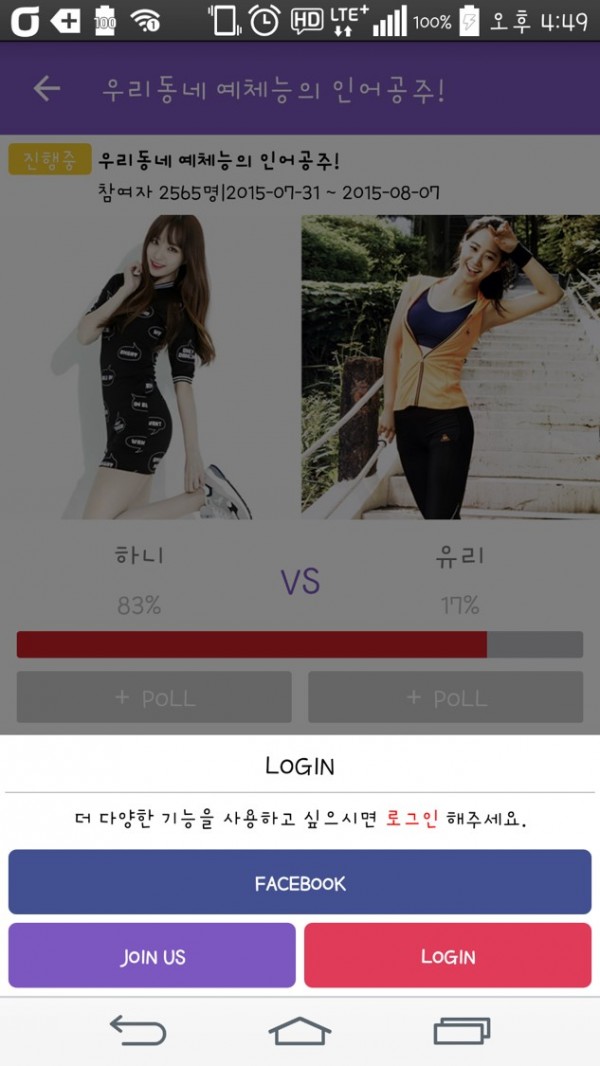Screen dimensions: 600x1066
Task: Open 유리's photo
Action: [444, 366]
